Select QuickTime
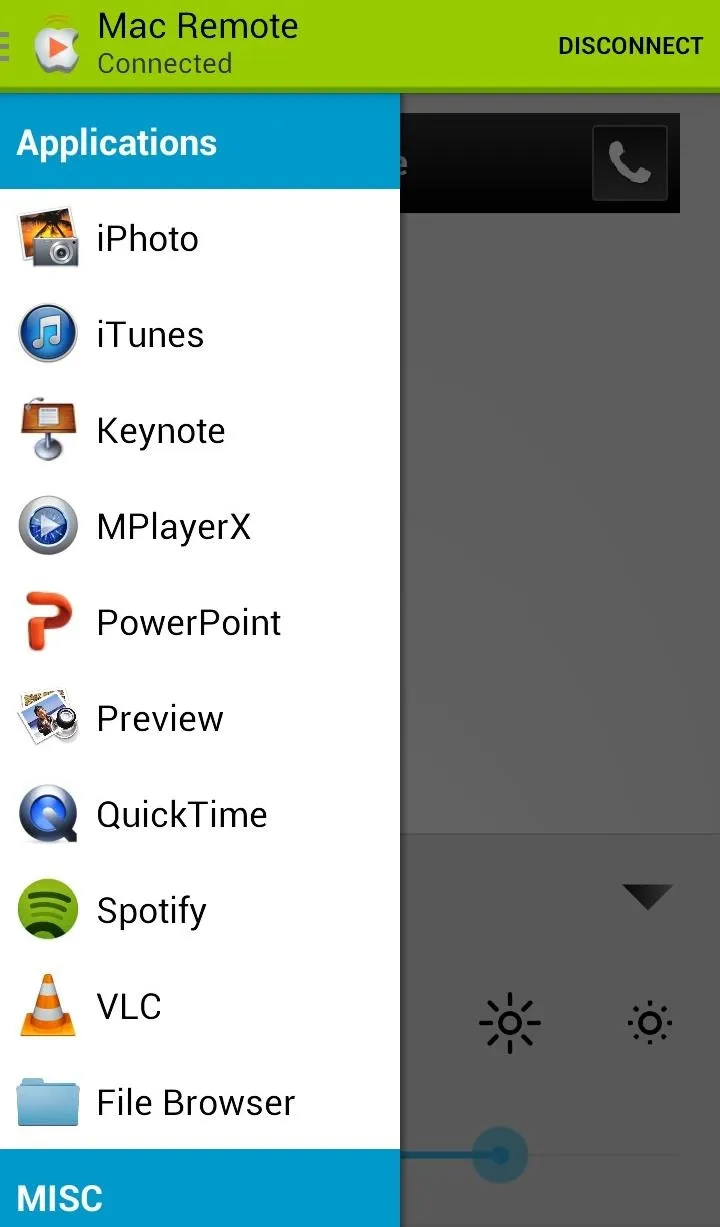This screenshot has height=1227, width=720. 200,814
